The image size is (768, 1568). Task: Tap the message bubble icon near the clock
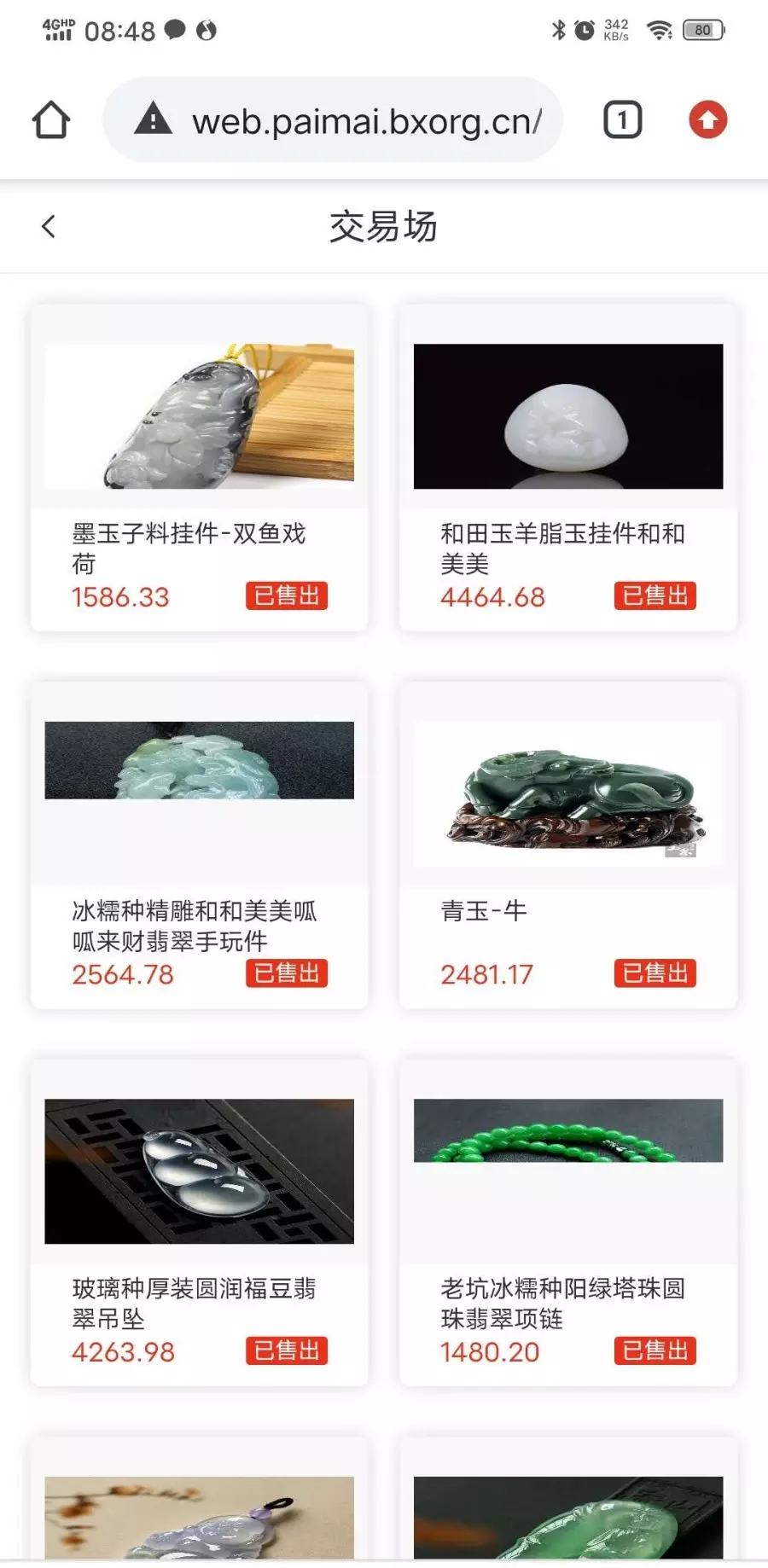click(x=175, y=30)
